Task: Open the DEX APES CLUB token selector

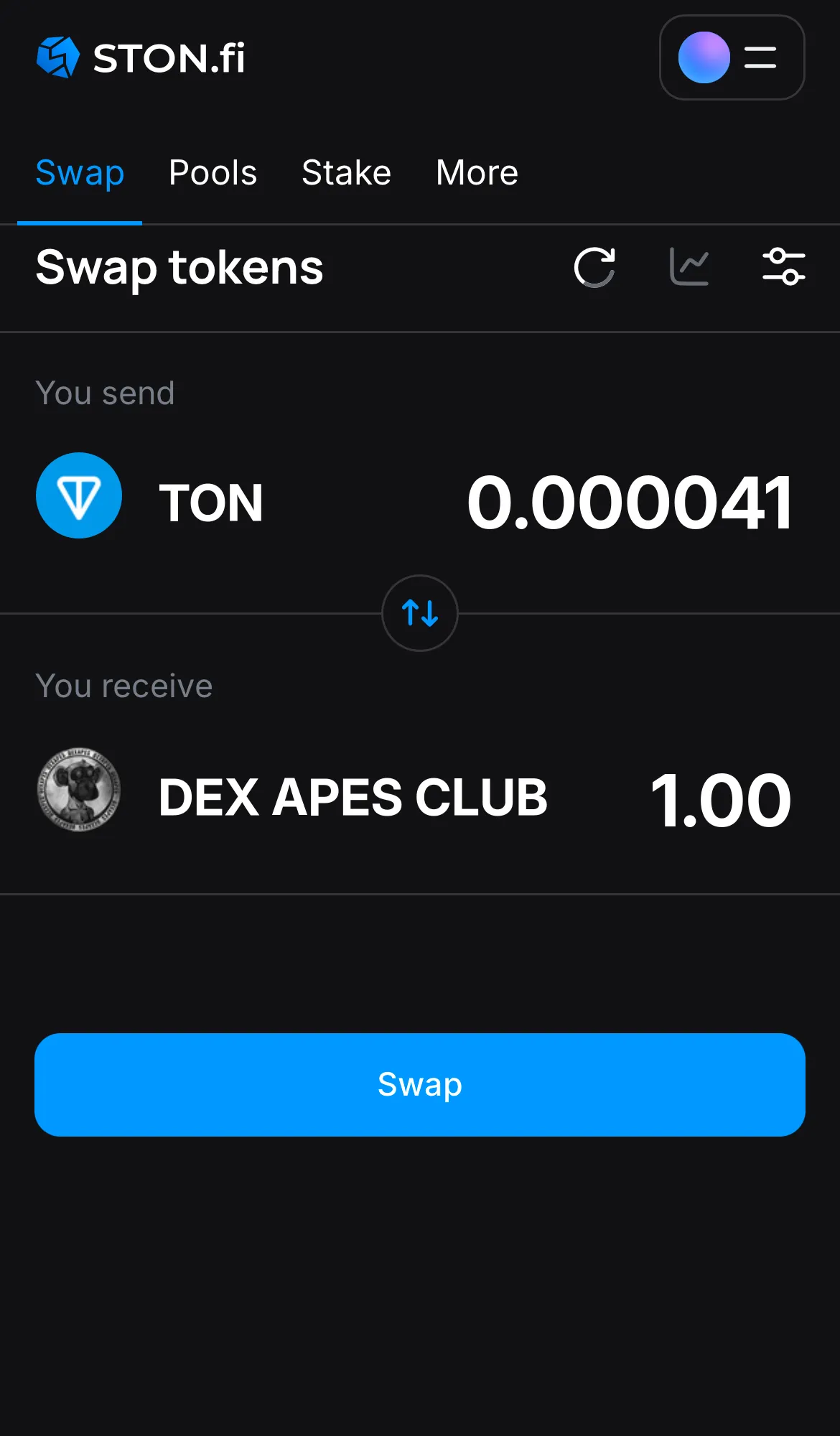Action: click(x=352, y=796)
